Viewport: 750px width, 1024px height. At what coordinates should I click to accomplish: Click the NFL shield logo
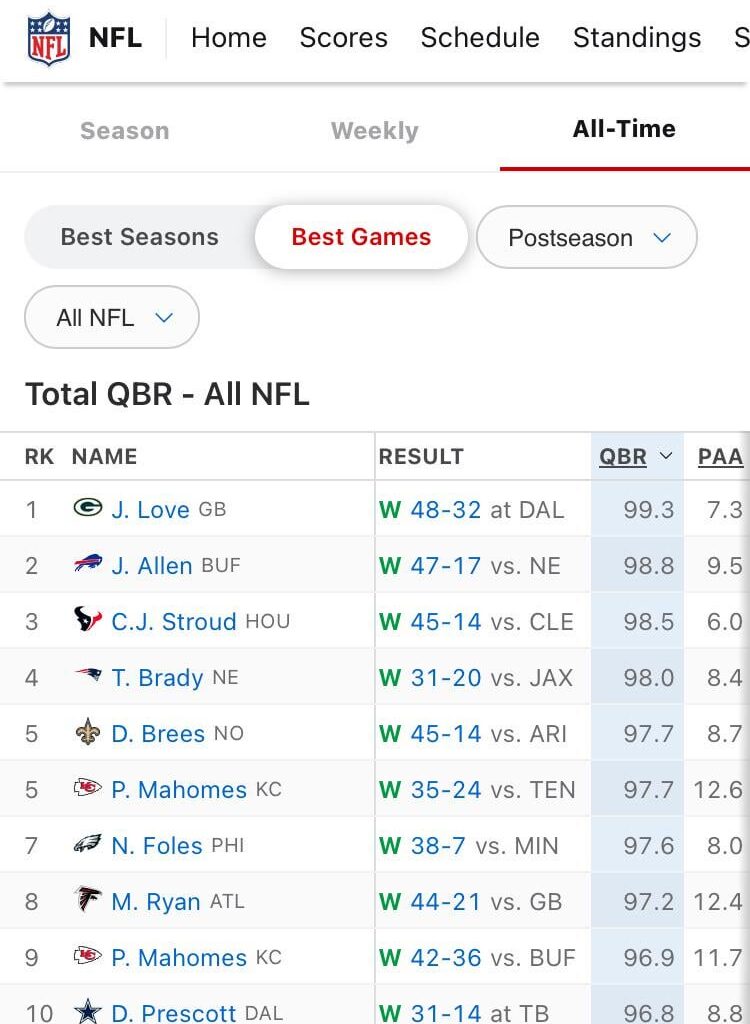point(47,38)
